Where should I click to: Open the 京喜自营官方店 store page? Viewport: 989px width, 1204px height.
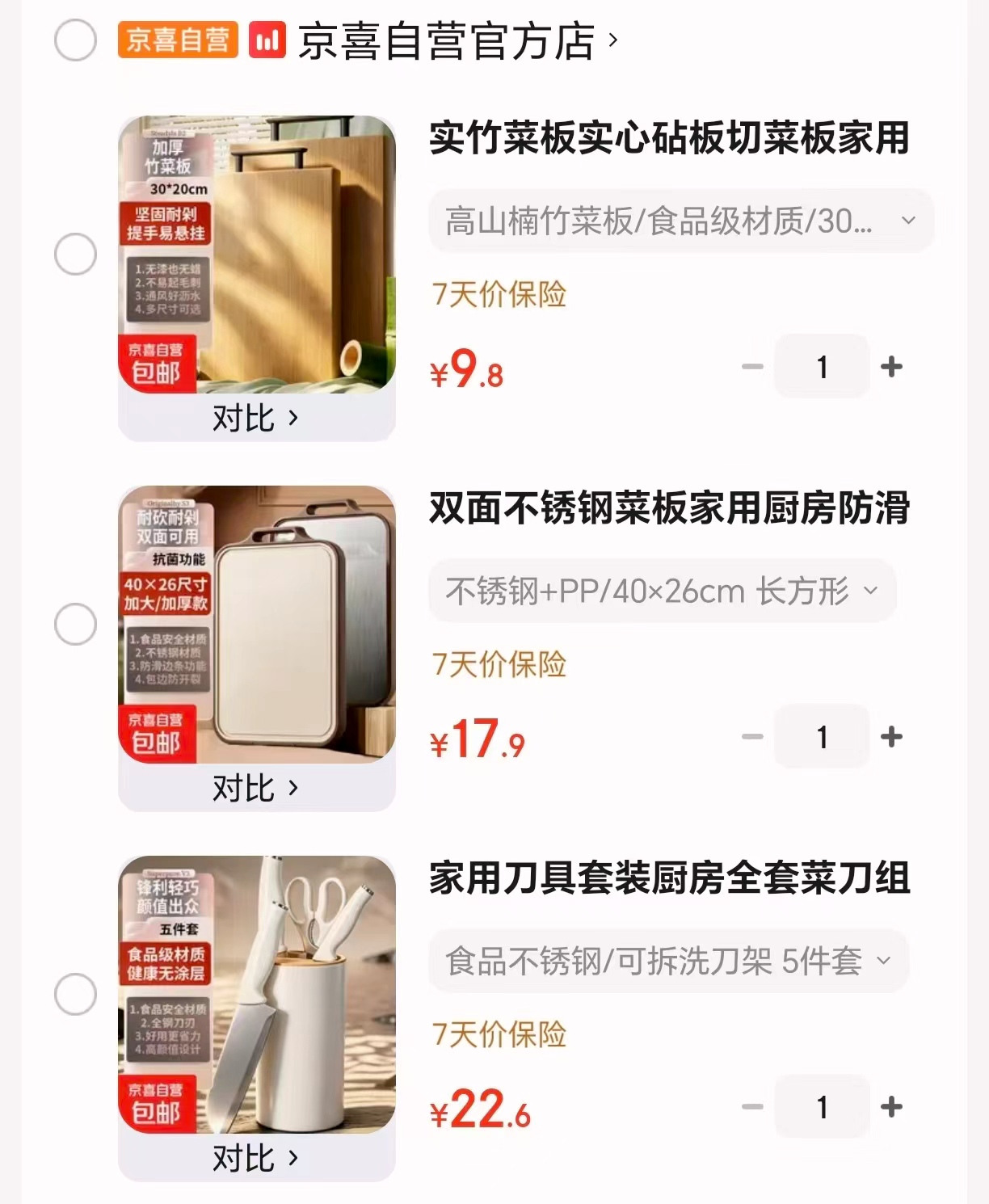pyautogui.click(x=457, y=40)
